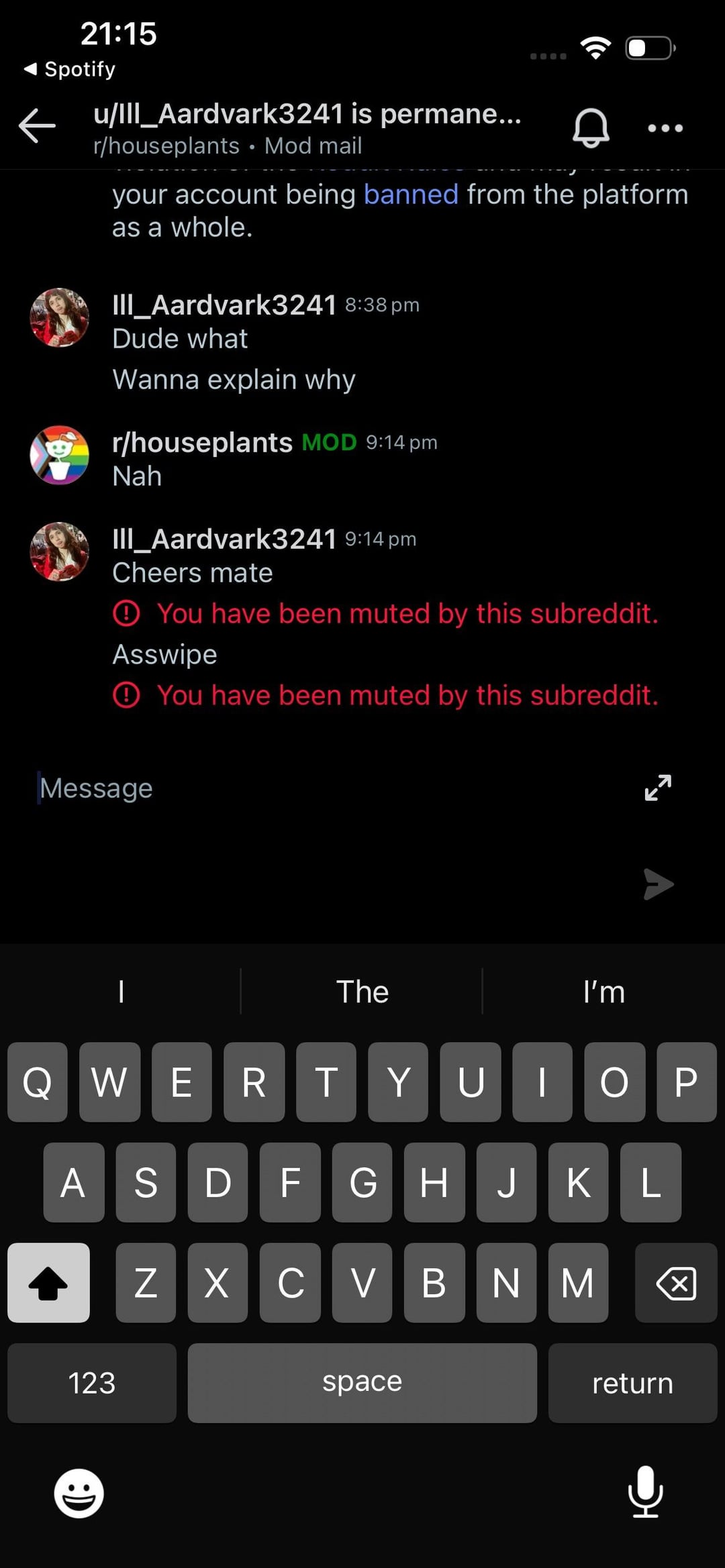725x1568 pixels.
Task: Send the message with the arrow icon
Action: [658, 884]
